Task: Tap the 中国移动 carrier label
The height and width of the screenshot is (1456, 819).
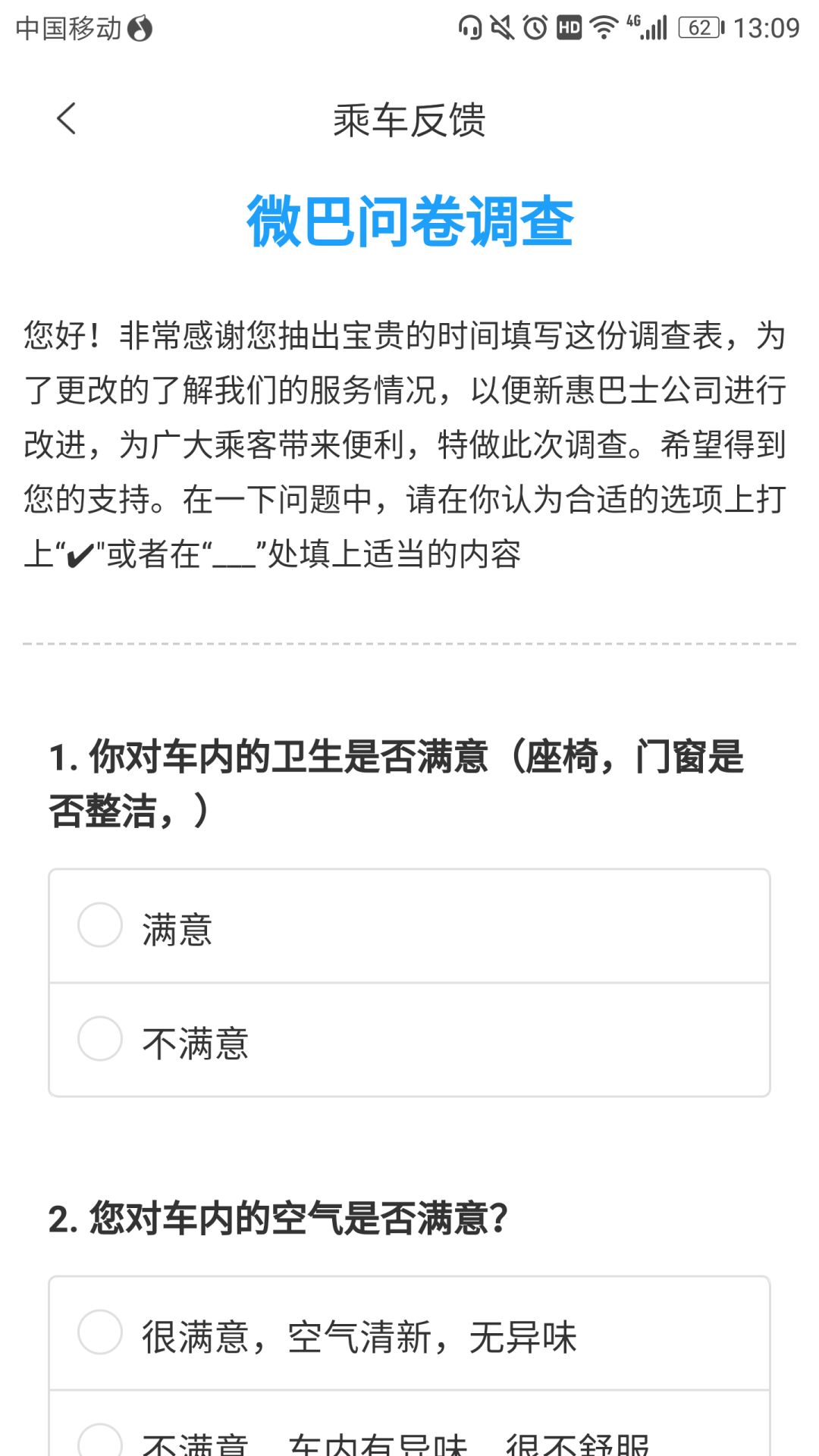Action: (x=68, y=27)
